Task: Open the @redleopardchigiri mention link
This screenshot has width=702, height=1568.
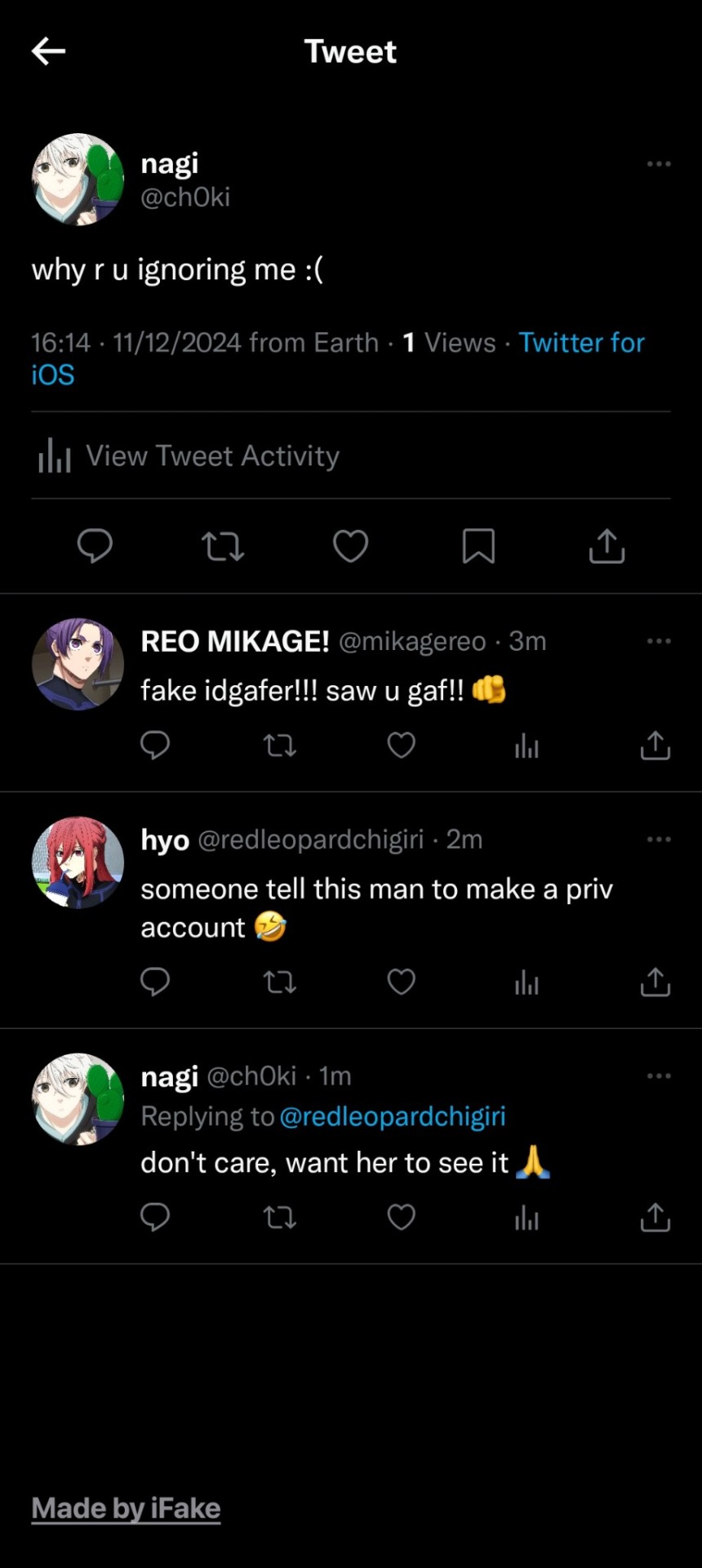Action: click(393, 1116)
